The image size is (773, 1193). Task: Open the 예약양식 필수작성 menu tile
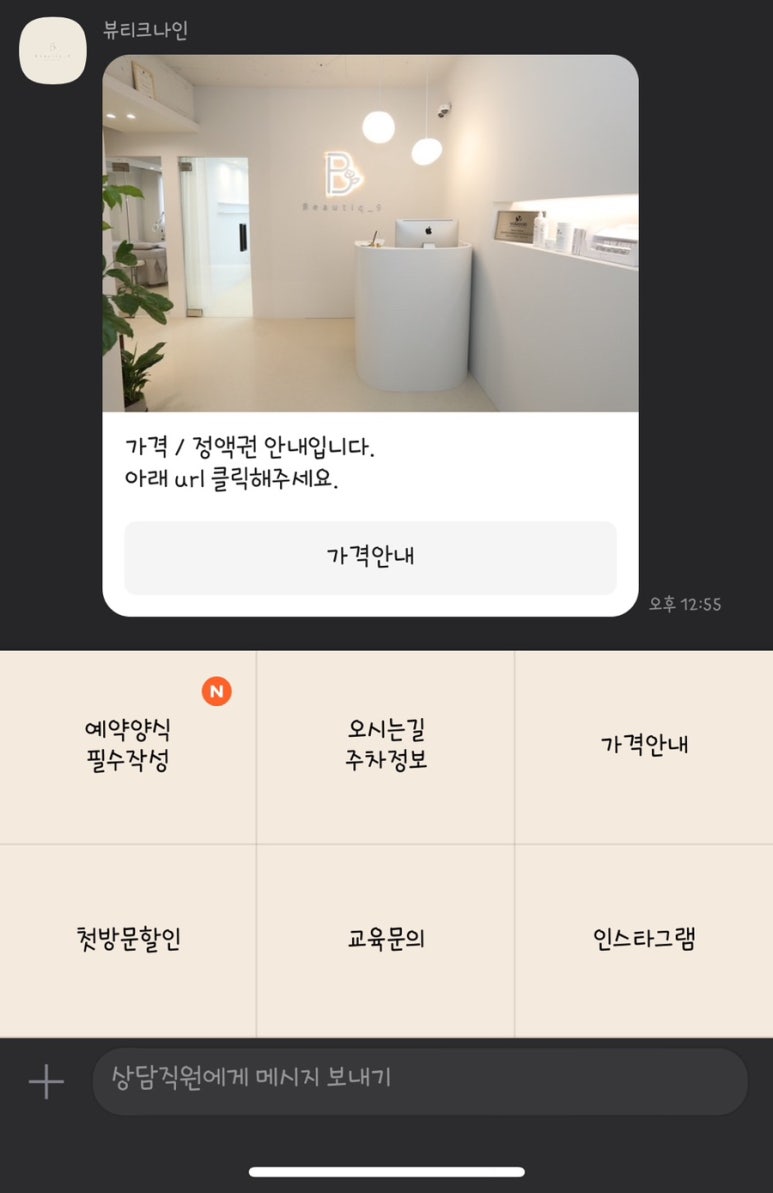(x=127, y=746)
